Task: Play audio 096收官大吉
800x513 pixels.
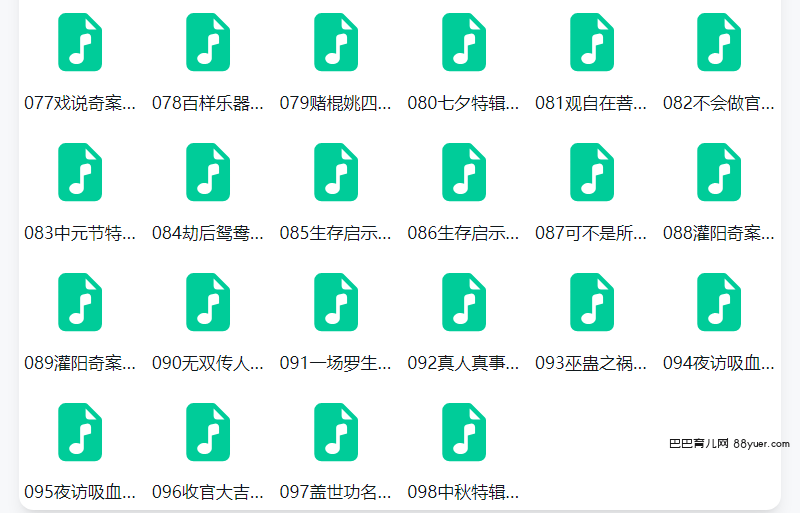Action: coord(208,433)
